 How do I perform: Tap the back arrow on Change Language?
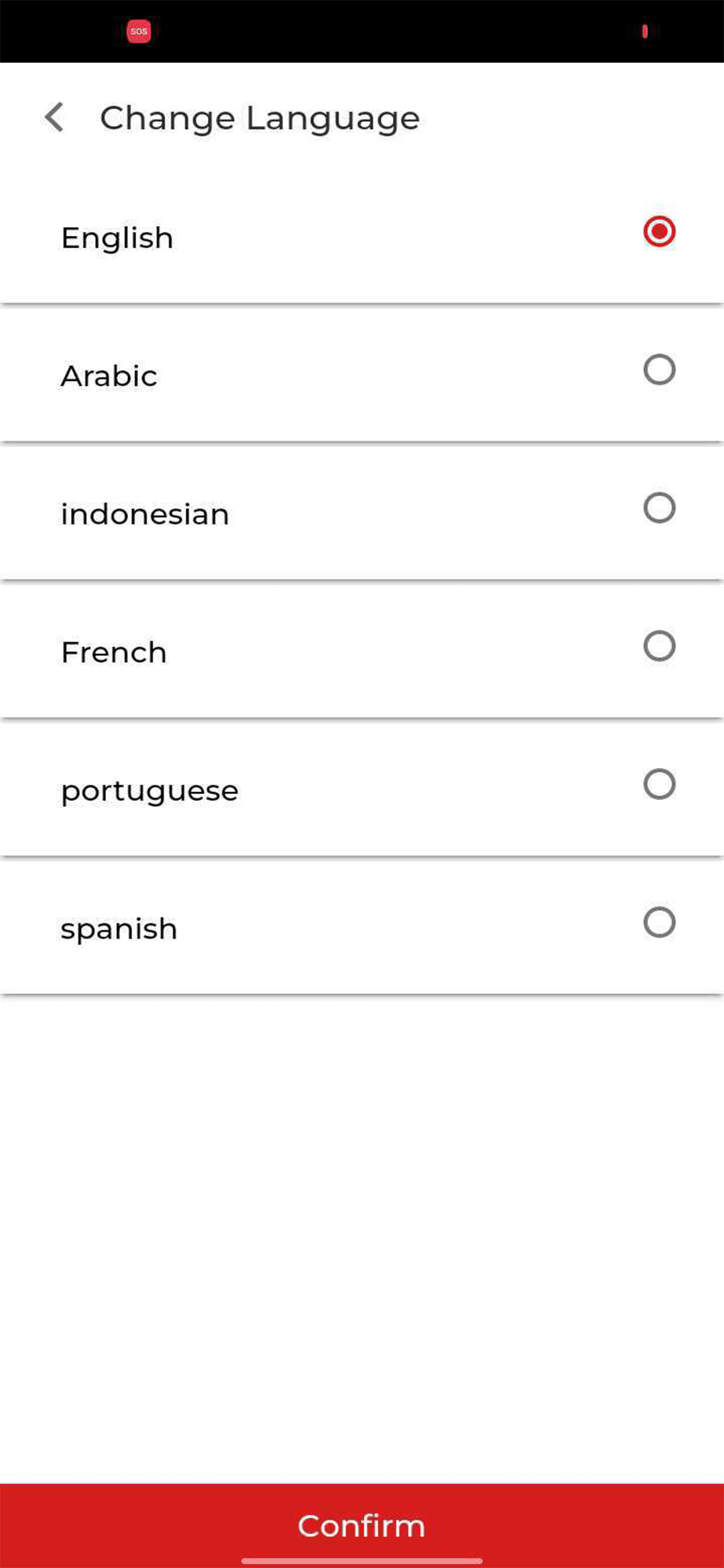click(x=55, y=117)
